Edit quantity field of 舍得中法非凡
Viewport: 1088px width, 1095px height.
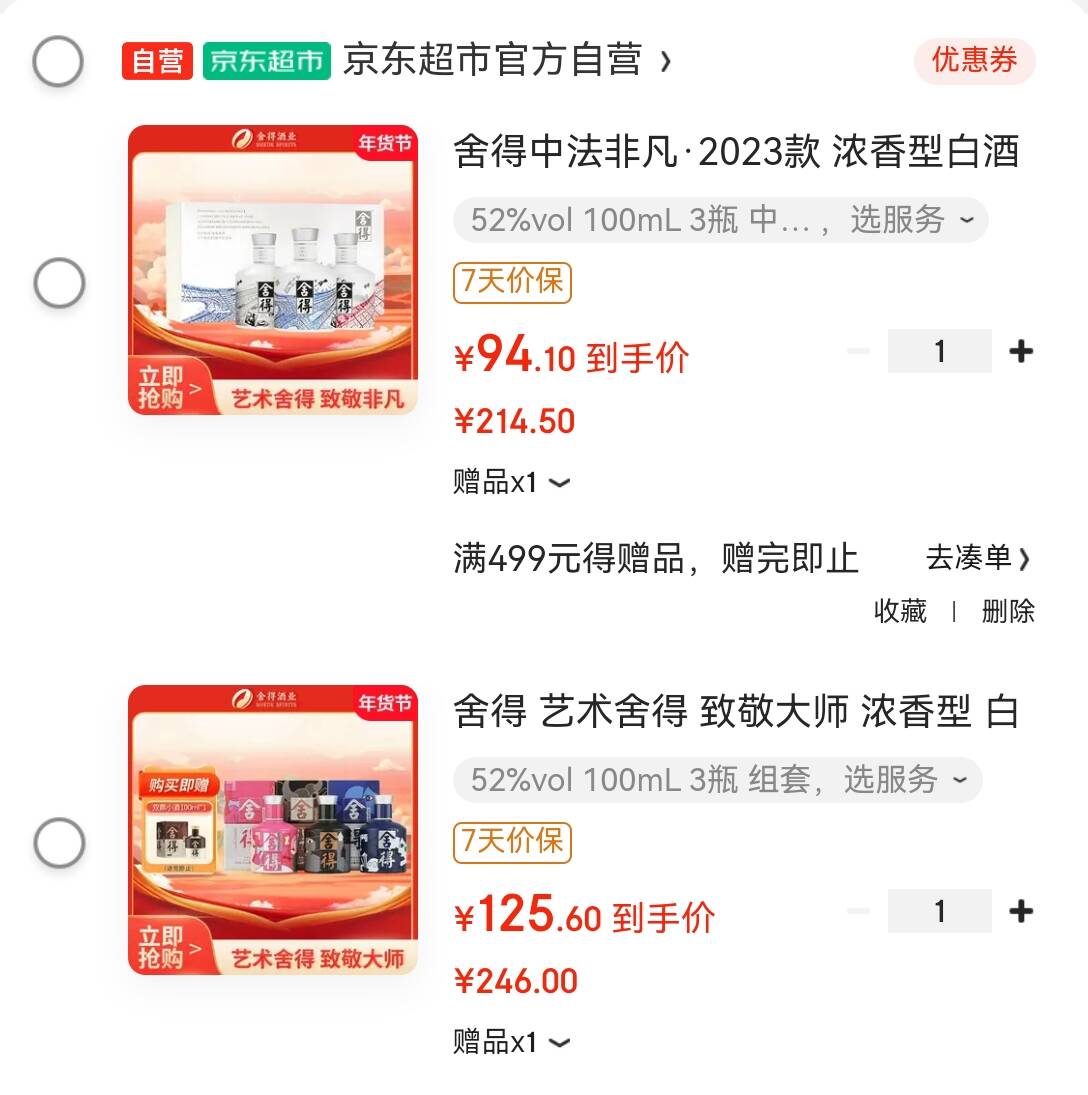[x=939, y=351]
